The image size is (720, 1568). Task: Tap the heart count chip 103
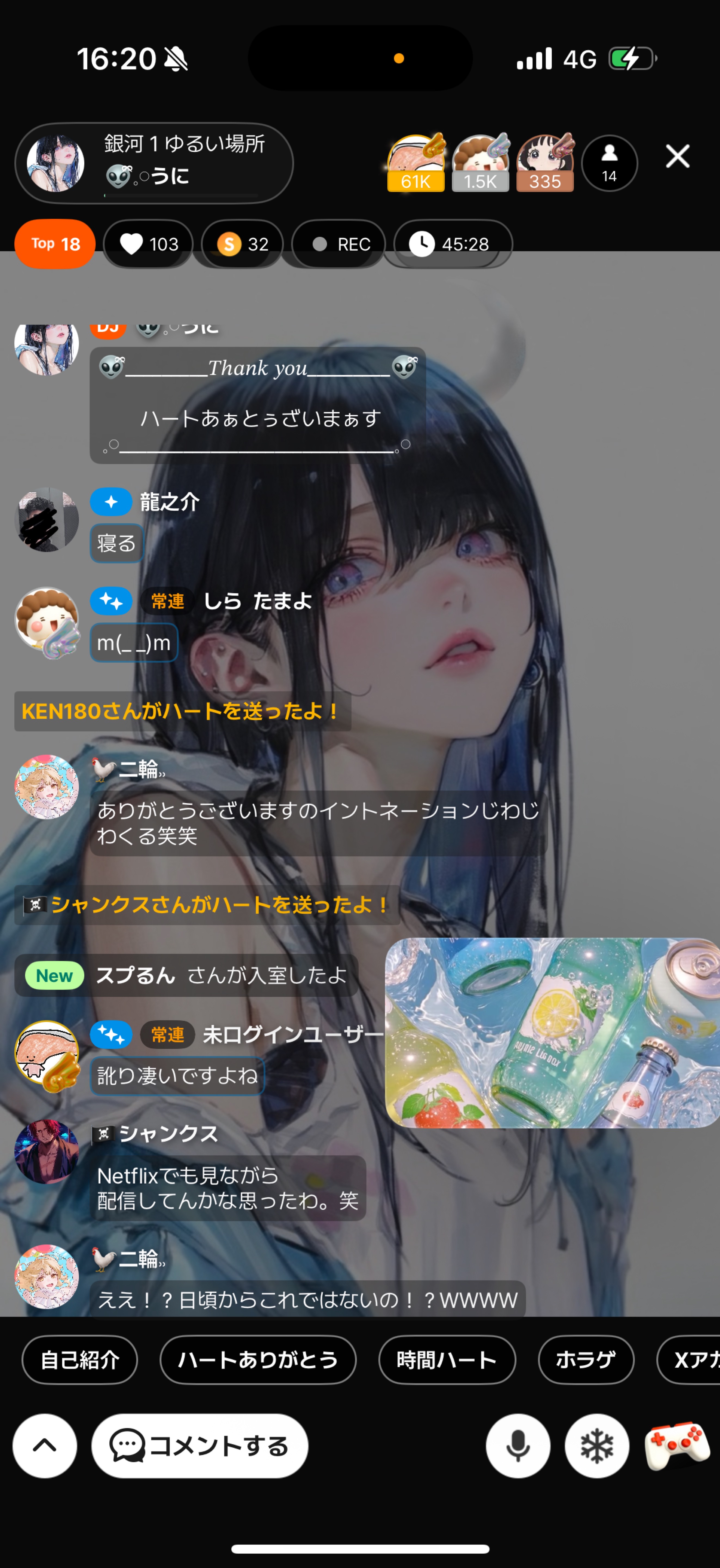tap(149, 244)
